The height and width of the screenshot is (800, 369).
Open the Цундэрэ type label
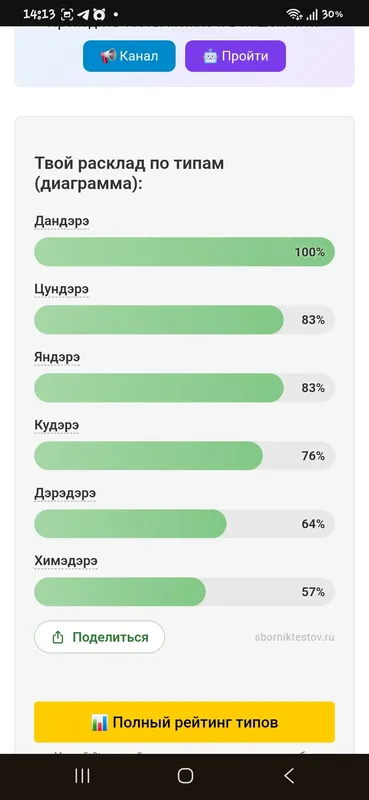[62, 289]
